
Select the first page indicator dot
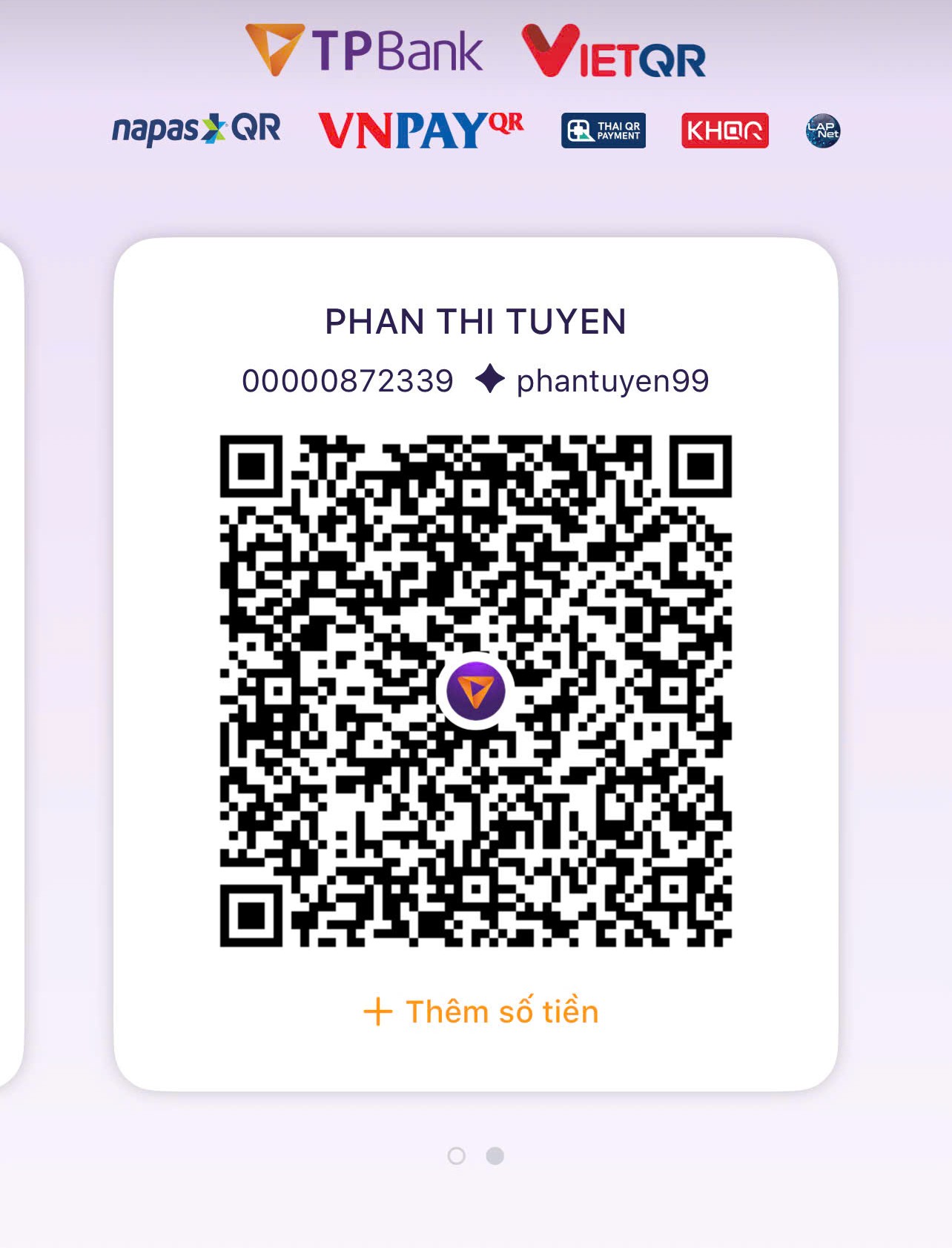[x=457, y=1156]
